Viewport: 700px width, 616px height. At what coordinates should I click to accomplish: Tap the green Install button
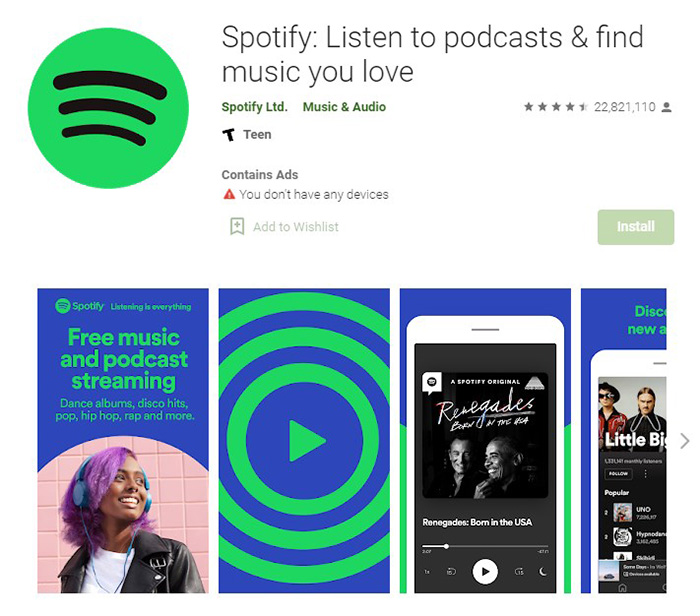click(x=635, y=227)
